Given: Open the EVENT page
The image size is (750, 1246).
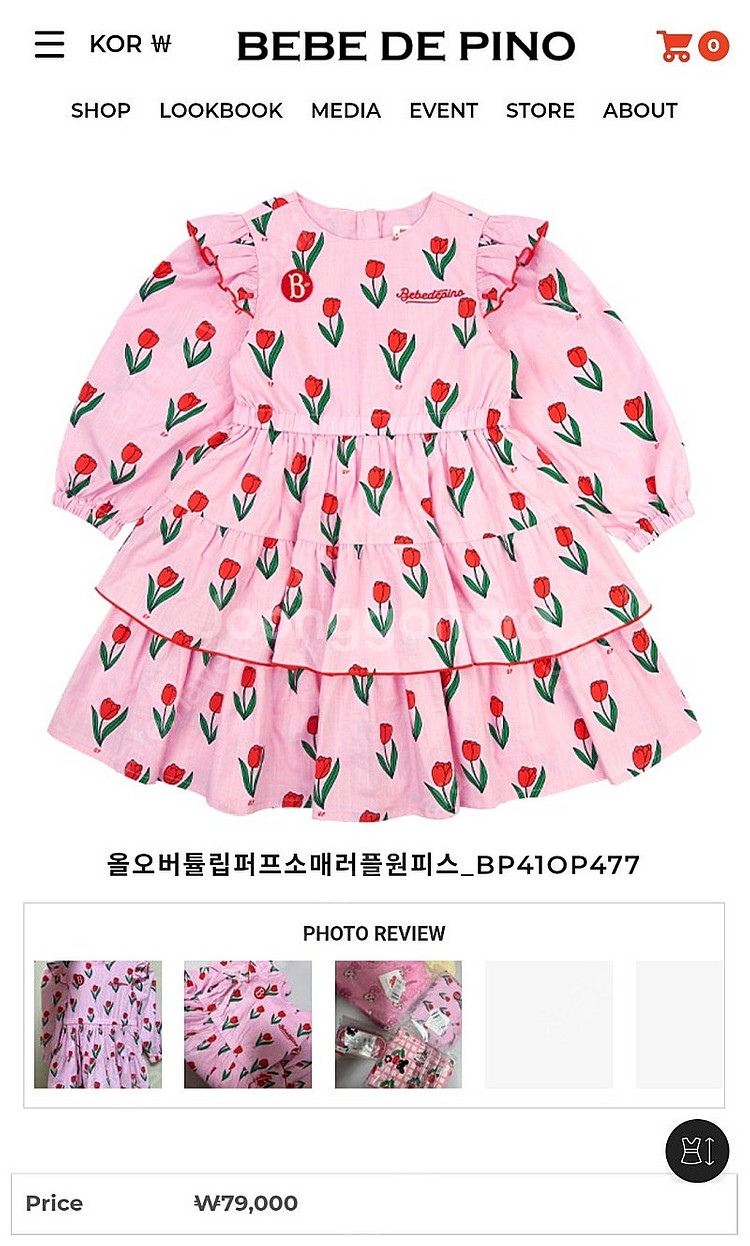Looking at the screenshot, I should coord(443,111).
